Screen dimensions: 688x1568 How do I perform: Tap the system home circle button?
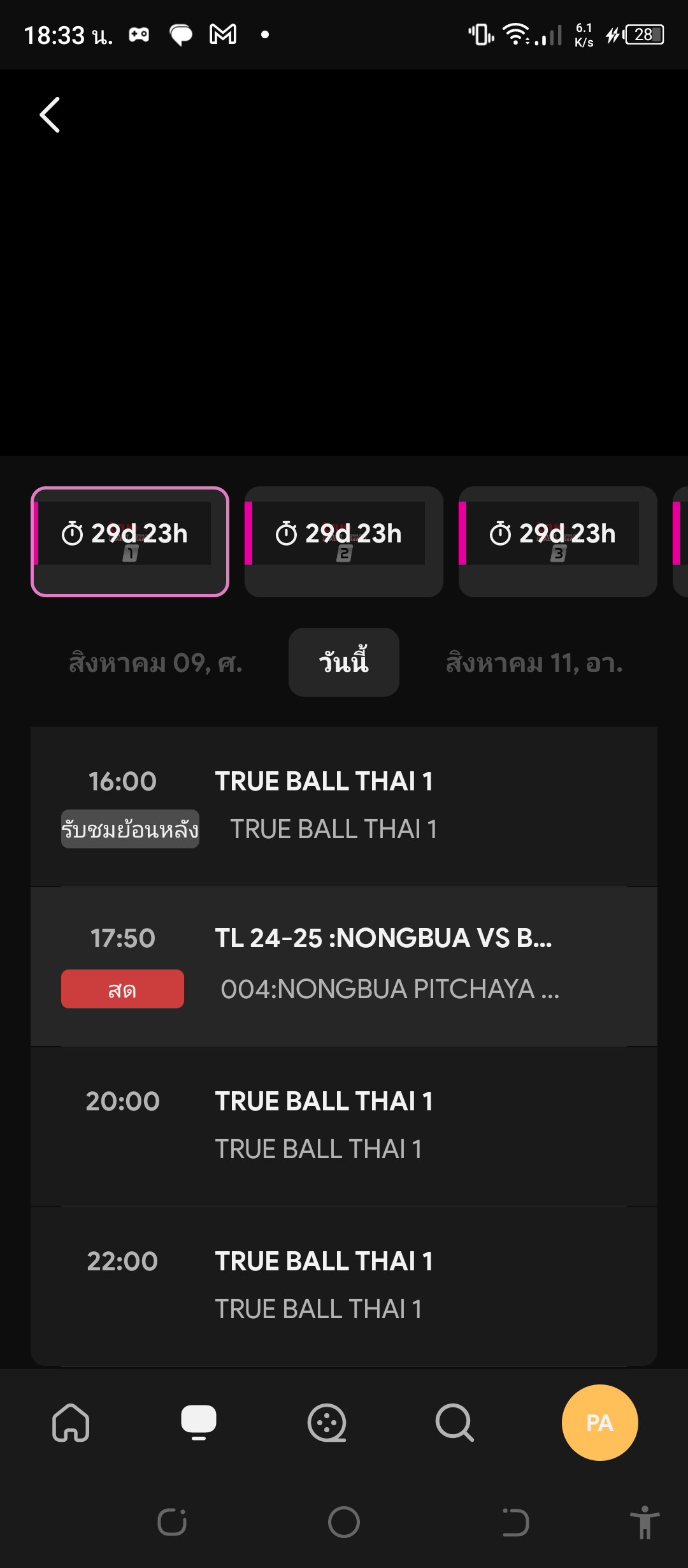click(x=344, y=1522)
